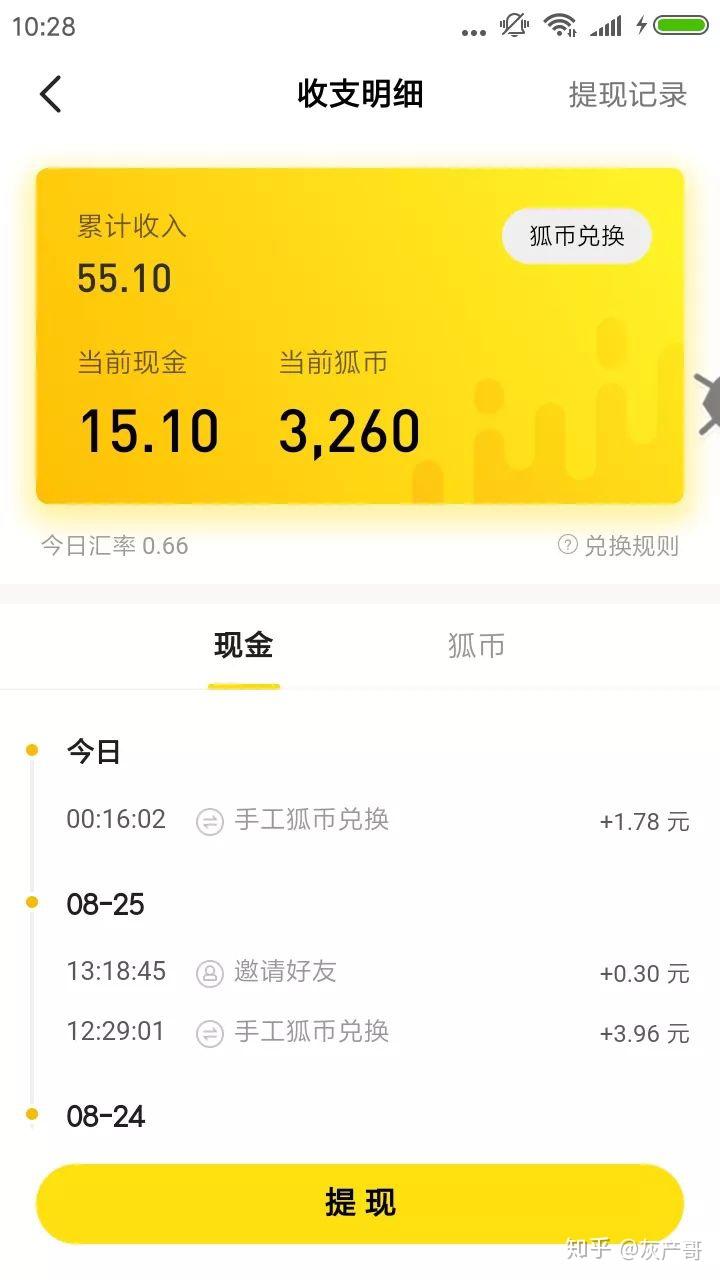The height and width of the screenshot is (1280, 720).
Task: Tap the timeline dot beside 08-25
Action: pos(33,901)
